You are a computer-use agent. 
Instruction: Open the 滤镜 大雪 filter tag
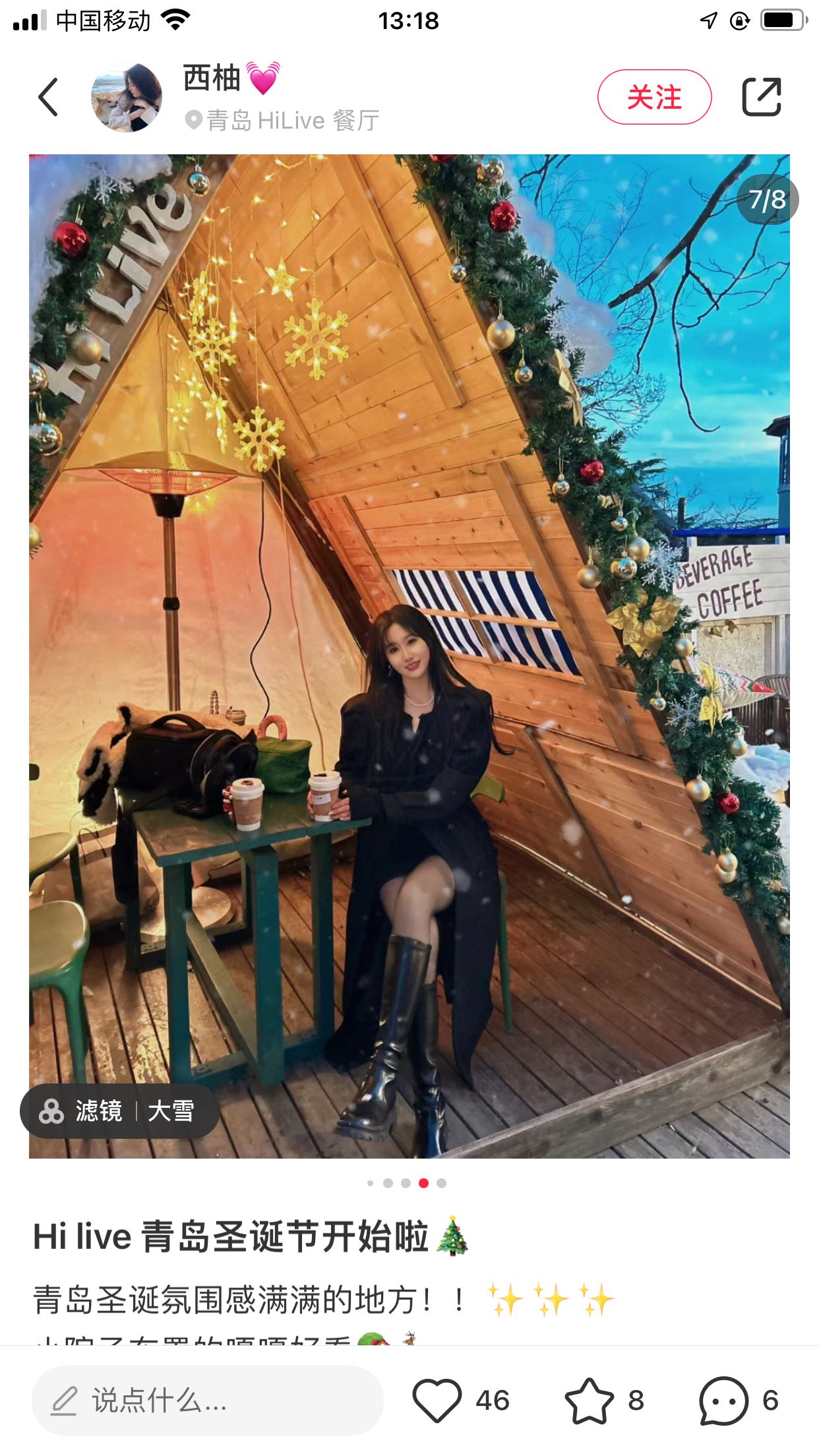(x=119, y=1111)
